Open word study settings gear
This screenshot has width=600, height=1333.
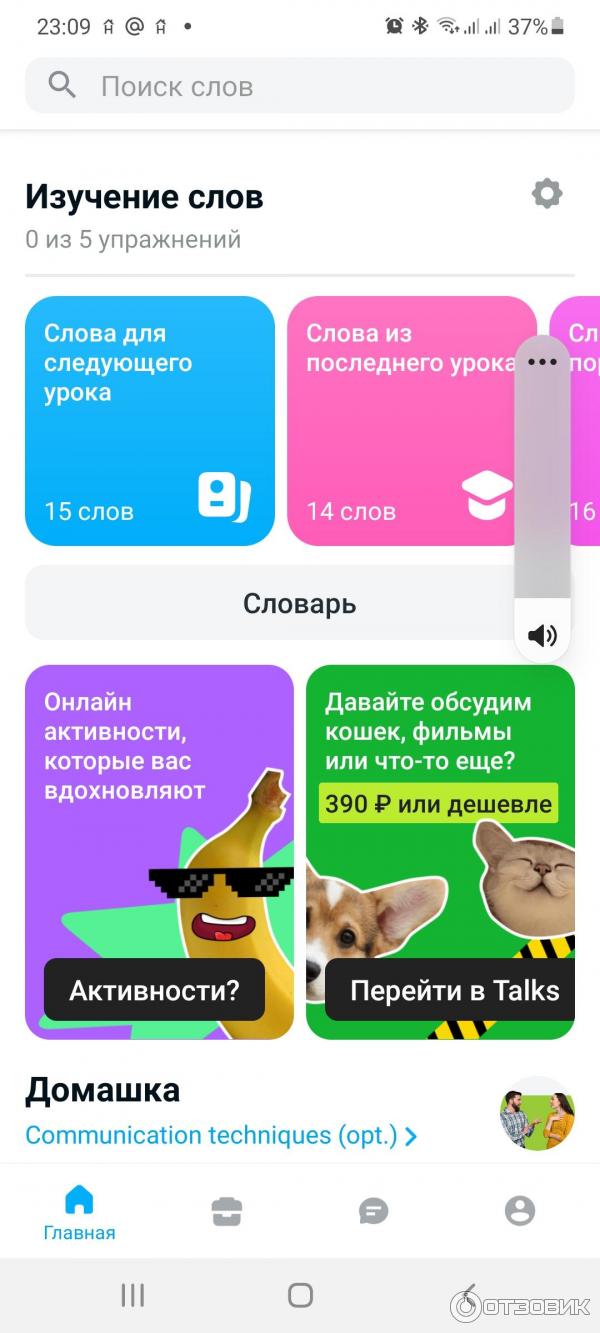[x=547, y=193]
